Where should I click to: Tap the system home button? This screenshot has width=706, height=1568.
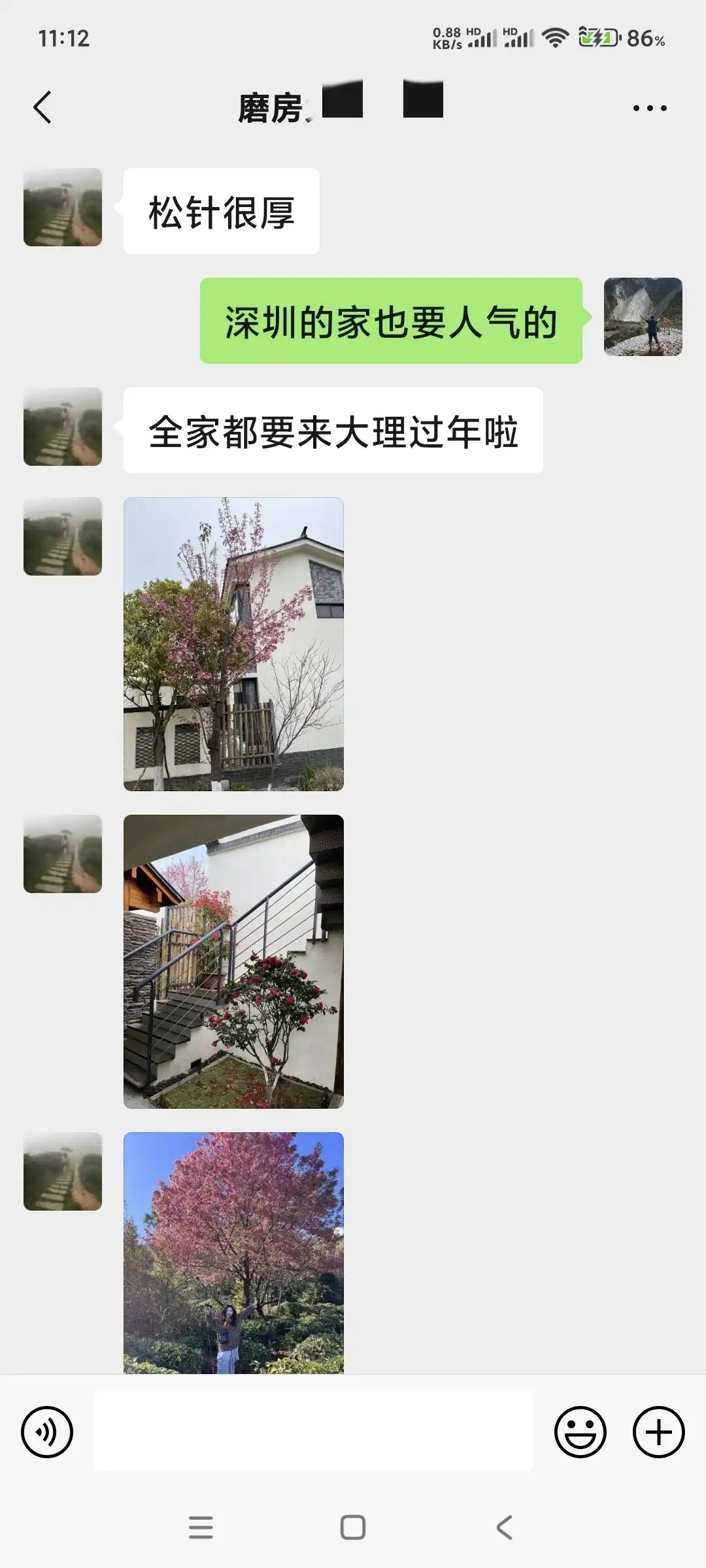[x=353, y=1527]
